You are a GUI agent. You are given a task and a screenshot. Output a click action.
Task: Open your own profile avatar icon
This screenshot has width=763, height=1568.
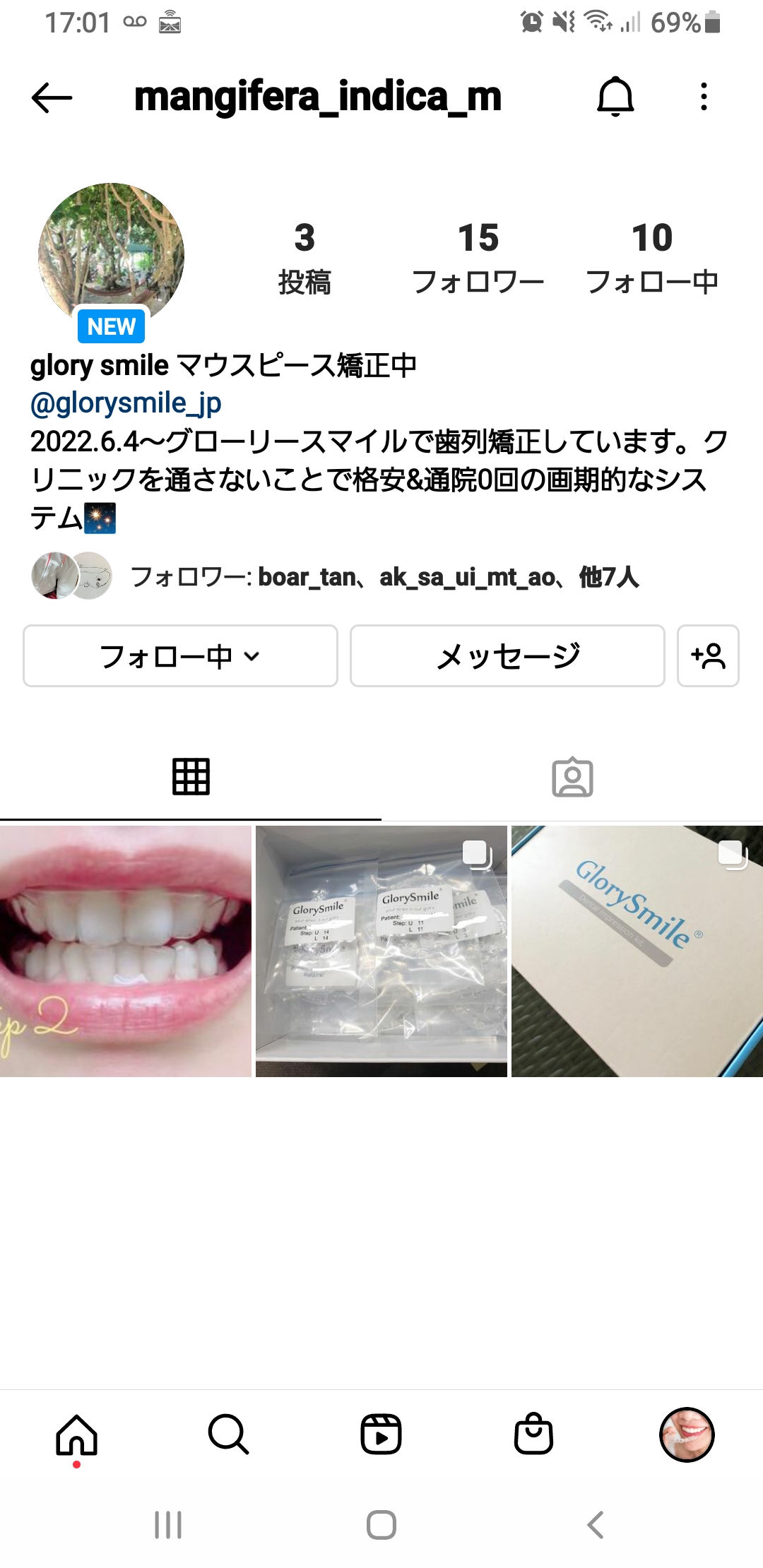click(x=687, y=1435)
